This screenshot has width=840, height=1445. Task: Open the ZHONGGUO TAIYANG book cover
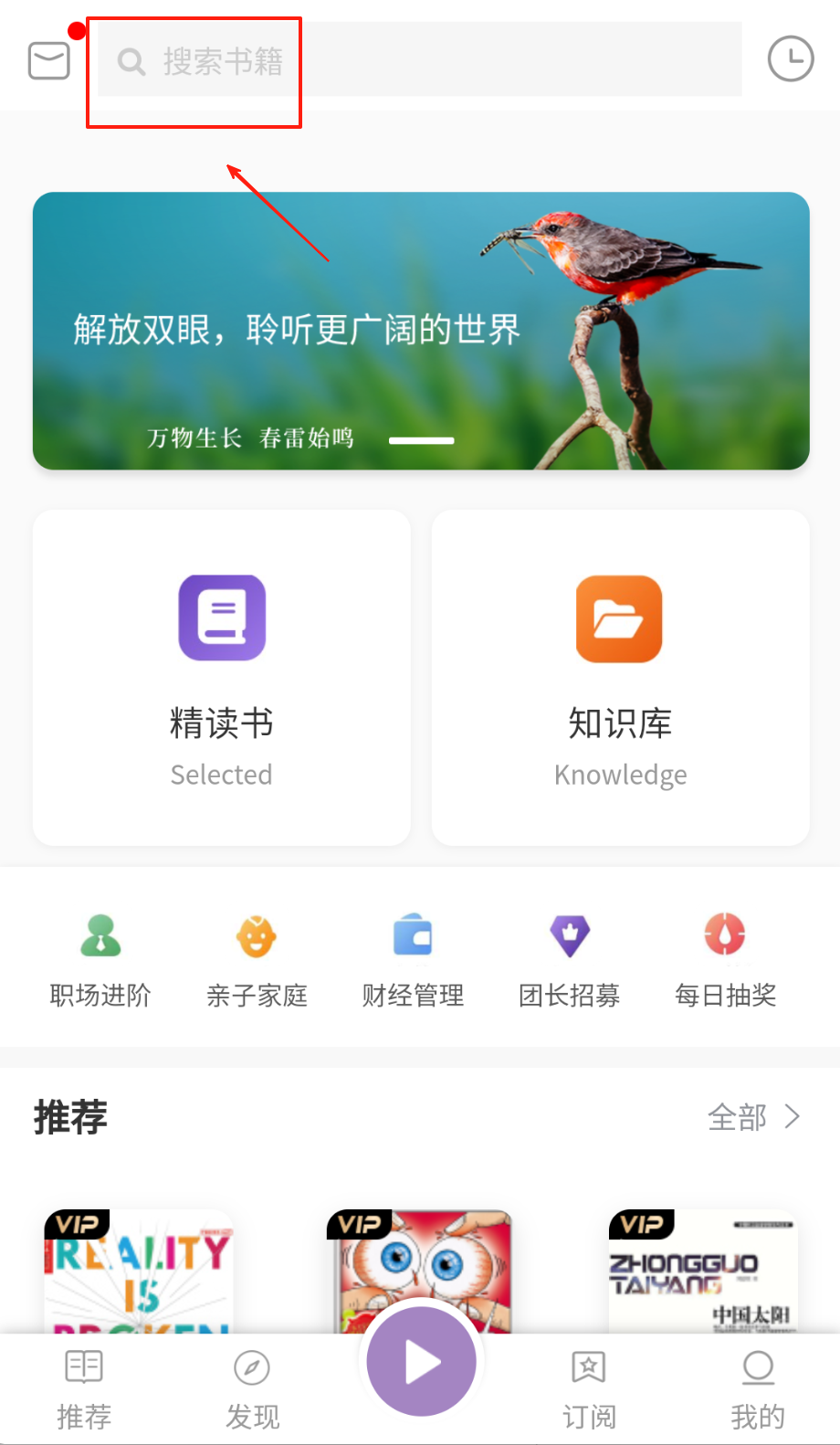point(703,1271)
